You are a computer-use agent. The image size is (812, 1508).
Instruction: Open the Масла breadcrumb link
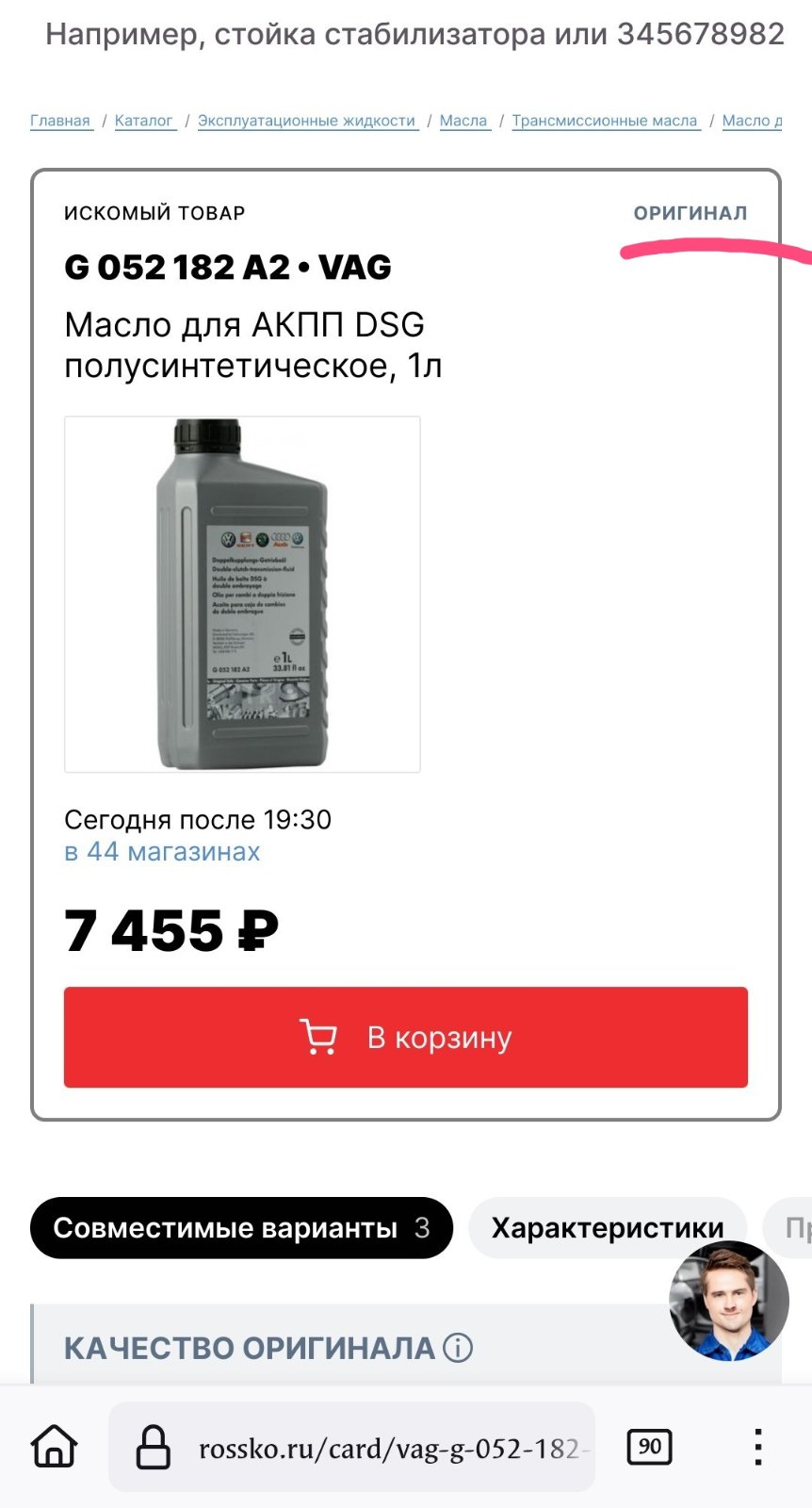tap(464, 121)
